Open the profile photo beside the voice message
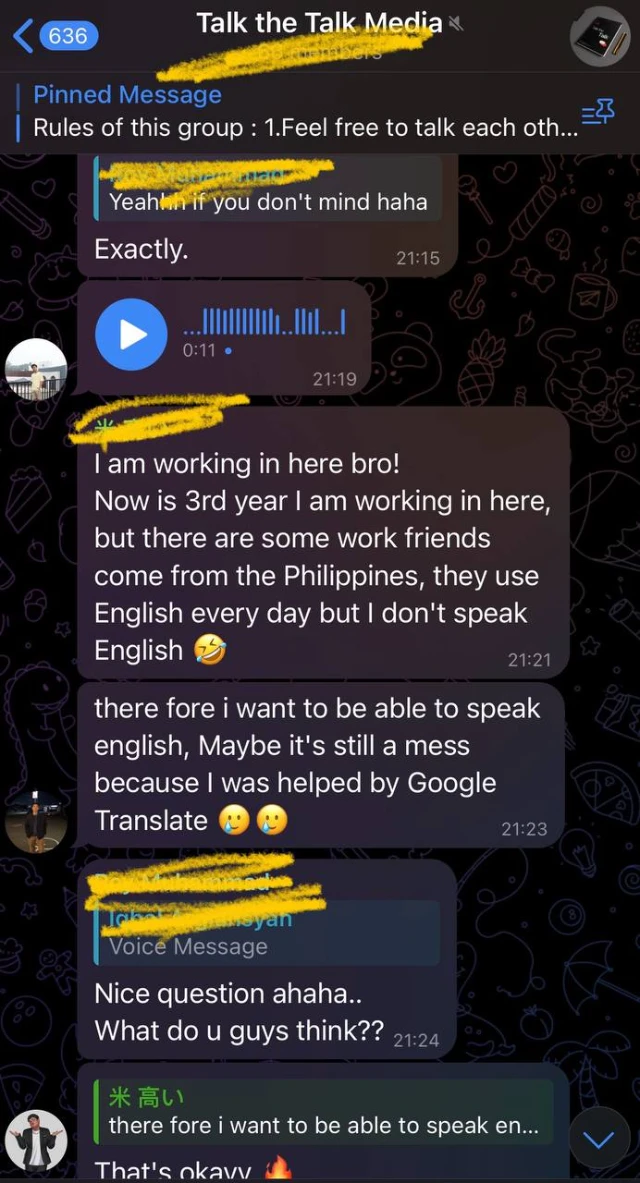Viewport: 640px width, 1183px height. (35, 368)
